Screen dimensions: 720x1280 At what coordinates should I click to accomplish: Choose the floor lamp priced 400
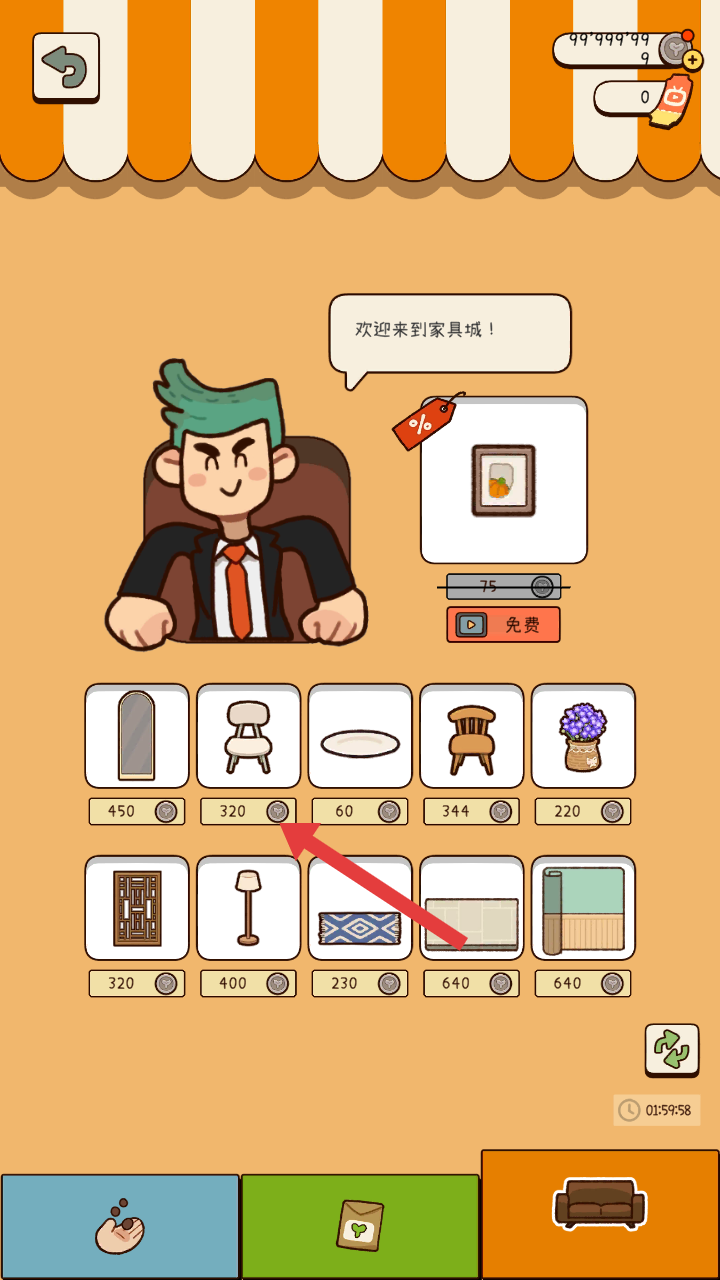click(249, 908)
